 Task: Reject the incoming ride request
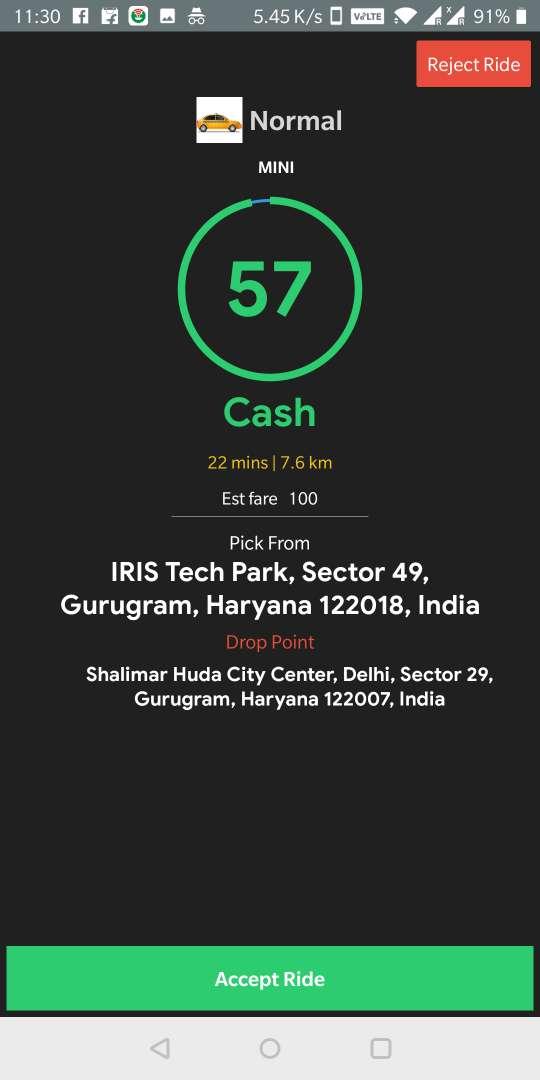pyautogui.click(x=473, y=64)
